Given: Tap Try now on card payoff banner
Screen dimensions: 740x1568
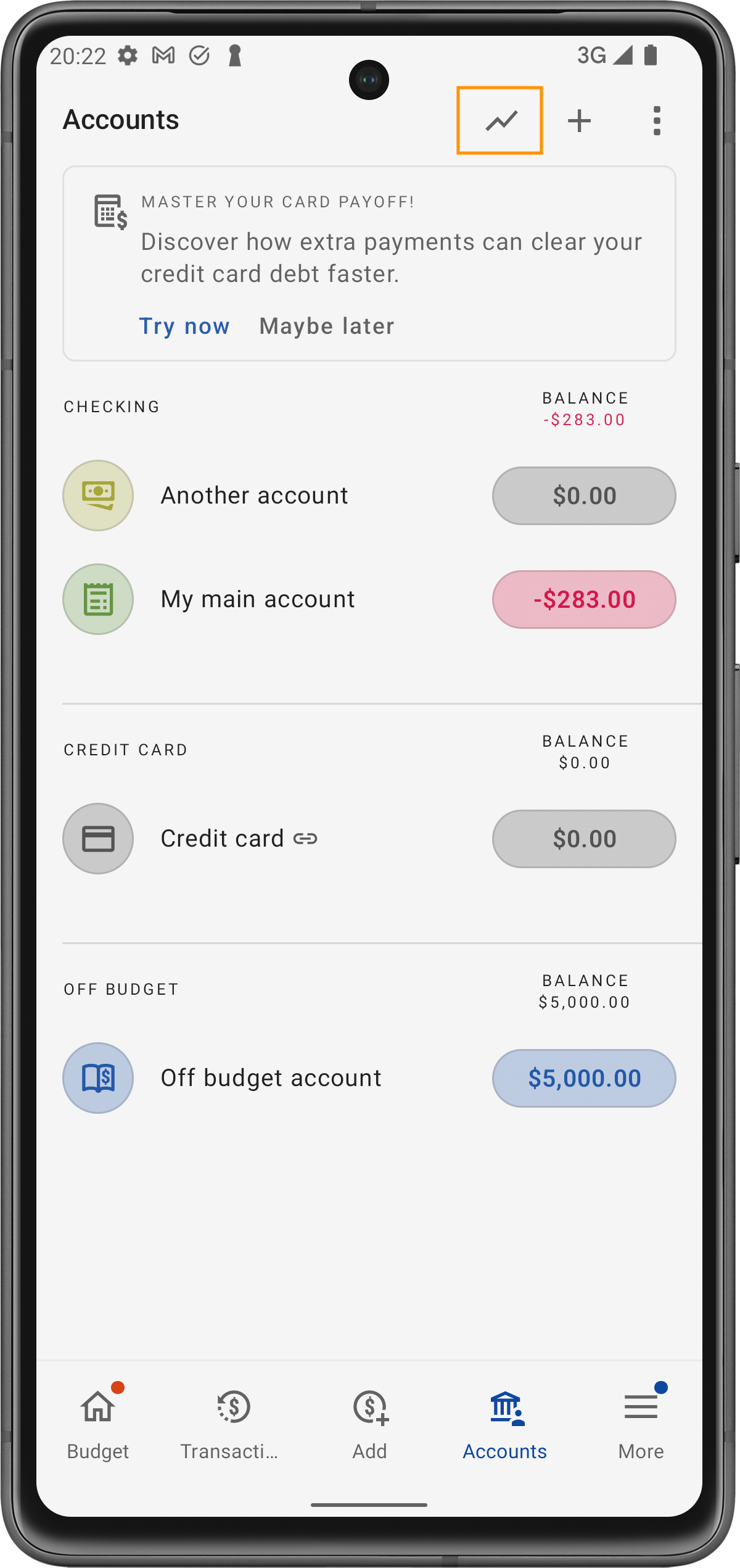Looking at the screenshot, I should [x=184, y=326].
